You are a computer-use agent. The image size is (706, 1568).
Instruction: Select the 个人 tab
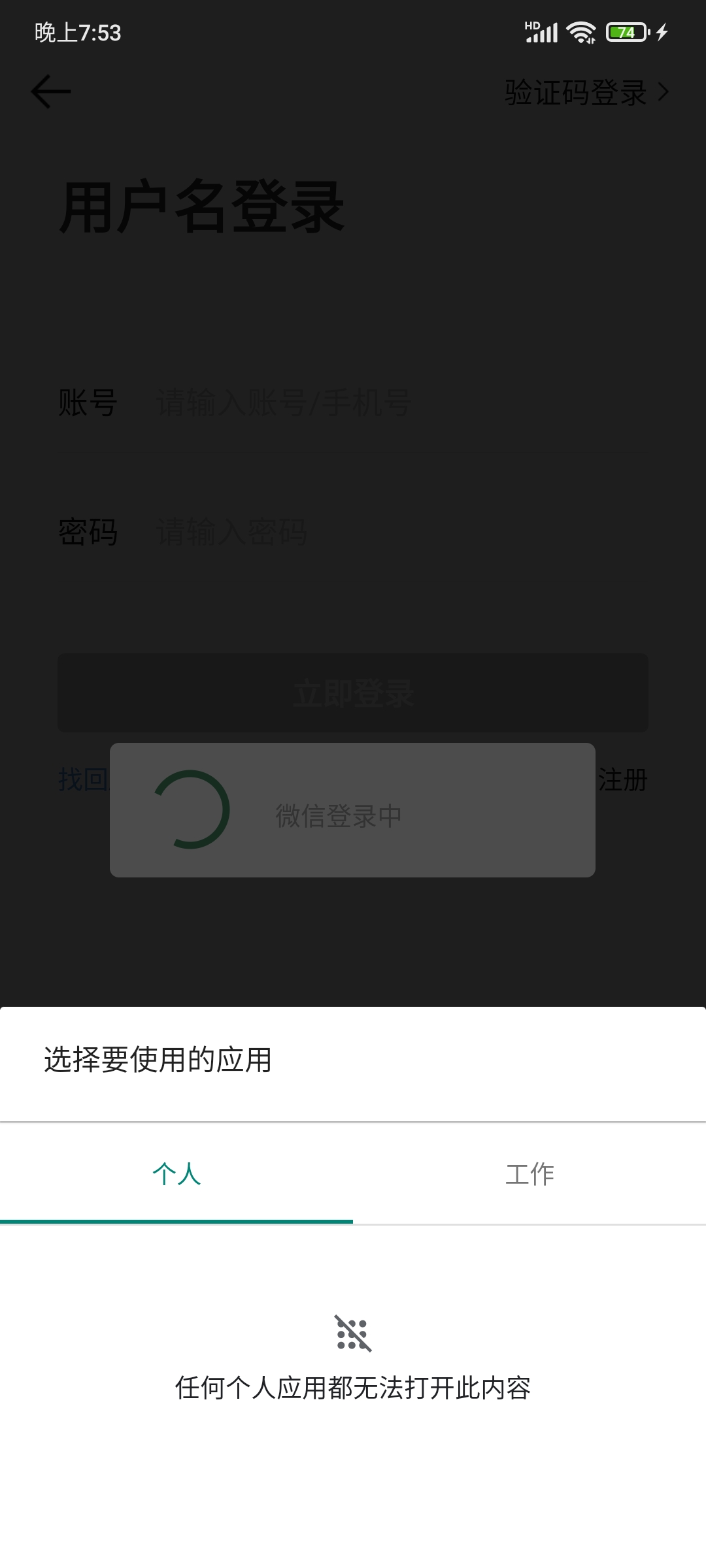(x=176, y=1173)
